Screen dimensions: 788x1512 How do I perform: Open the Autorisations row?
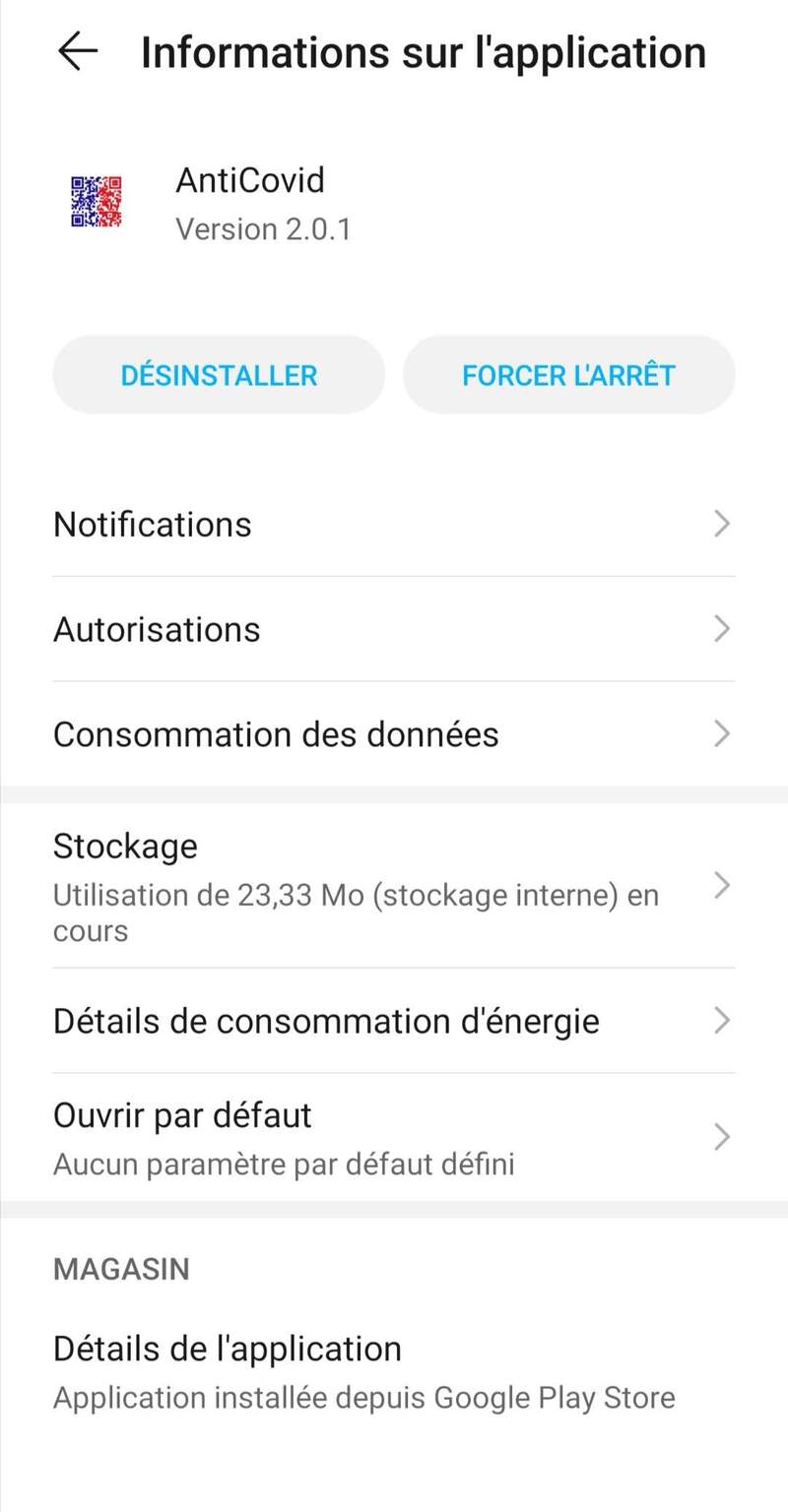(394, 629)
